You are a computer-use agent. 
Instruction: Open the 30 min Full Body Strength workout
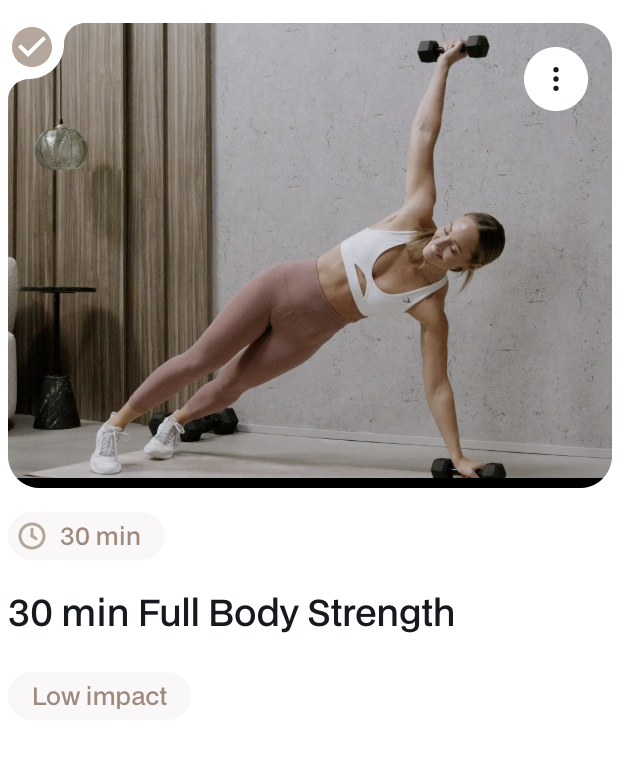tap(231, 613)
